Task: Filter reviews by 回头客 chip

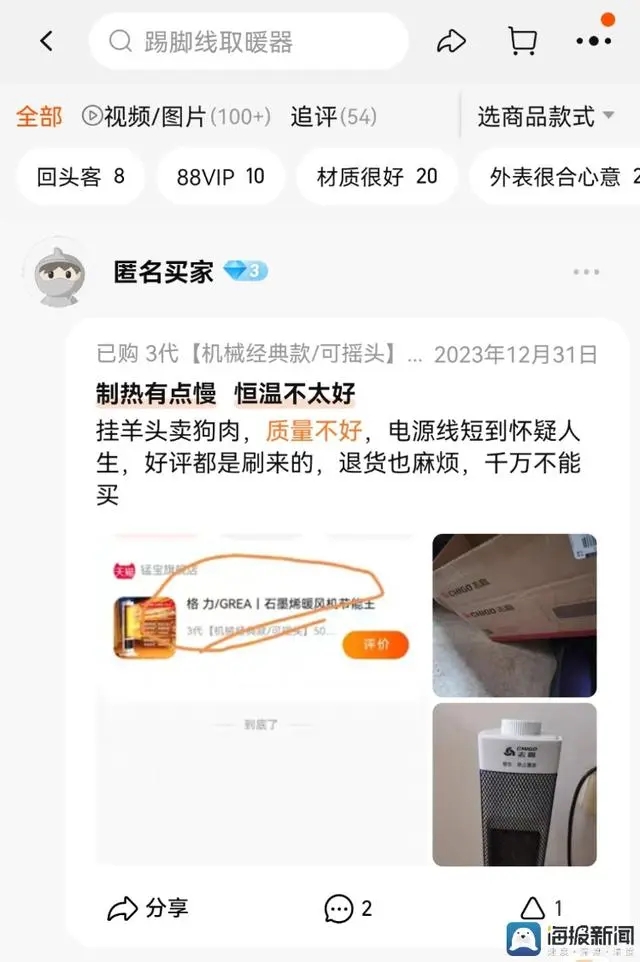Action: [80, 177]
